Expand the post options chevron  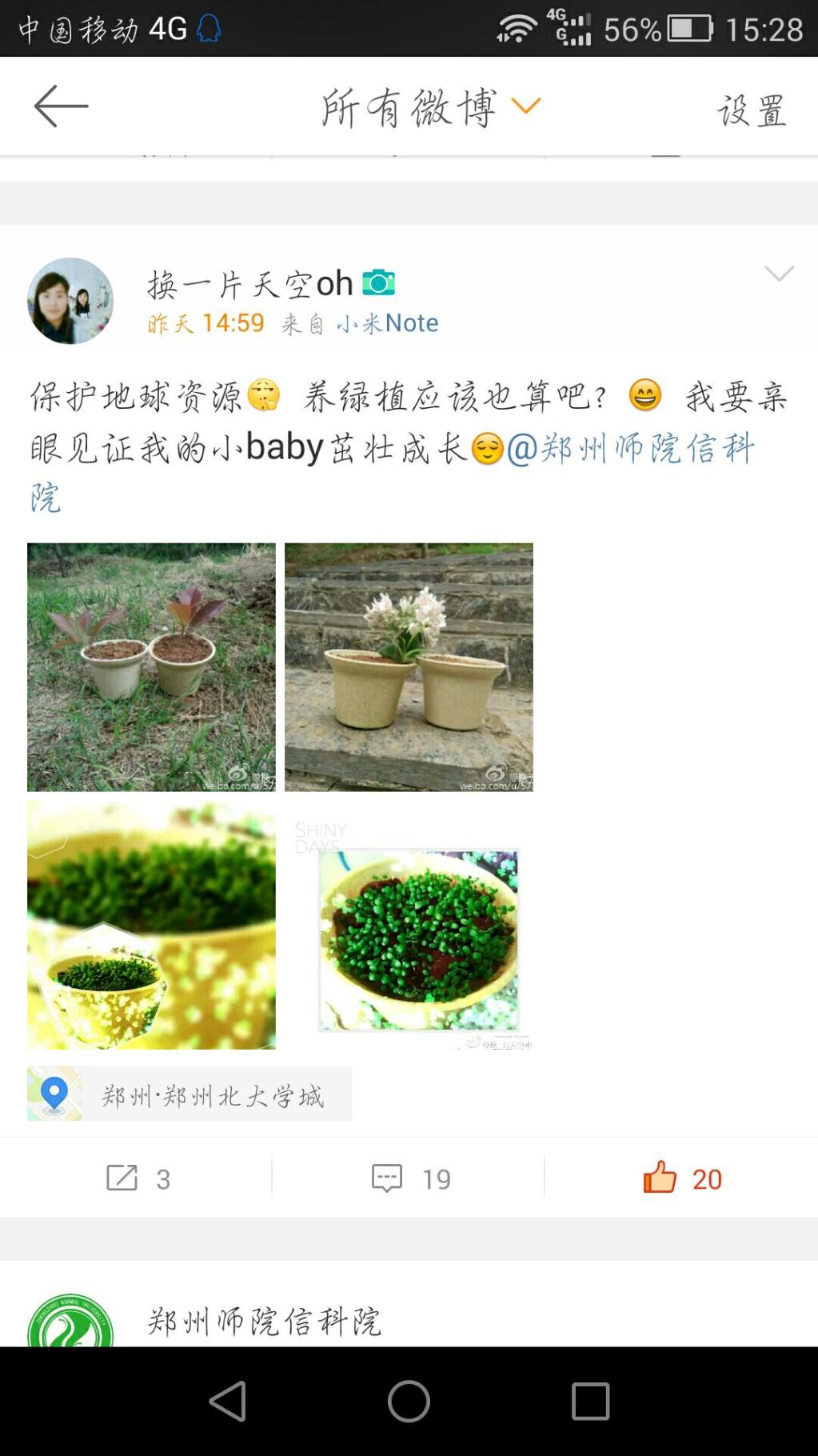(779, 274)
